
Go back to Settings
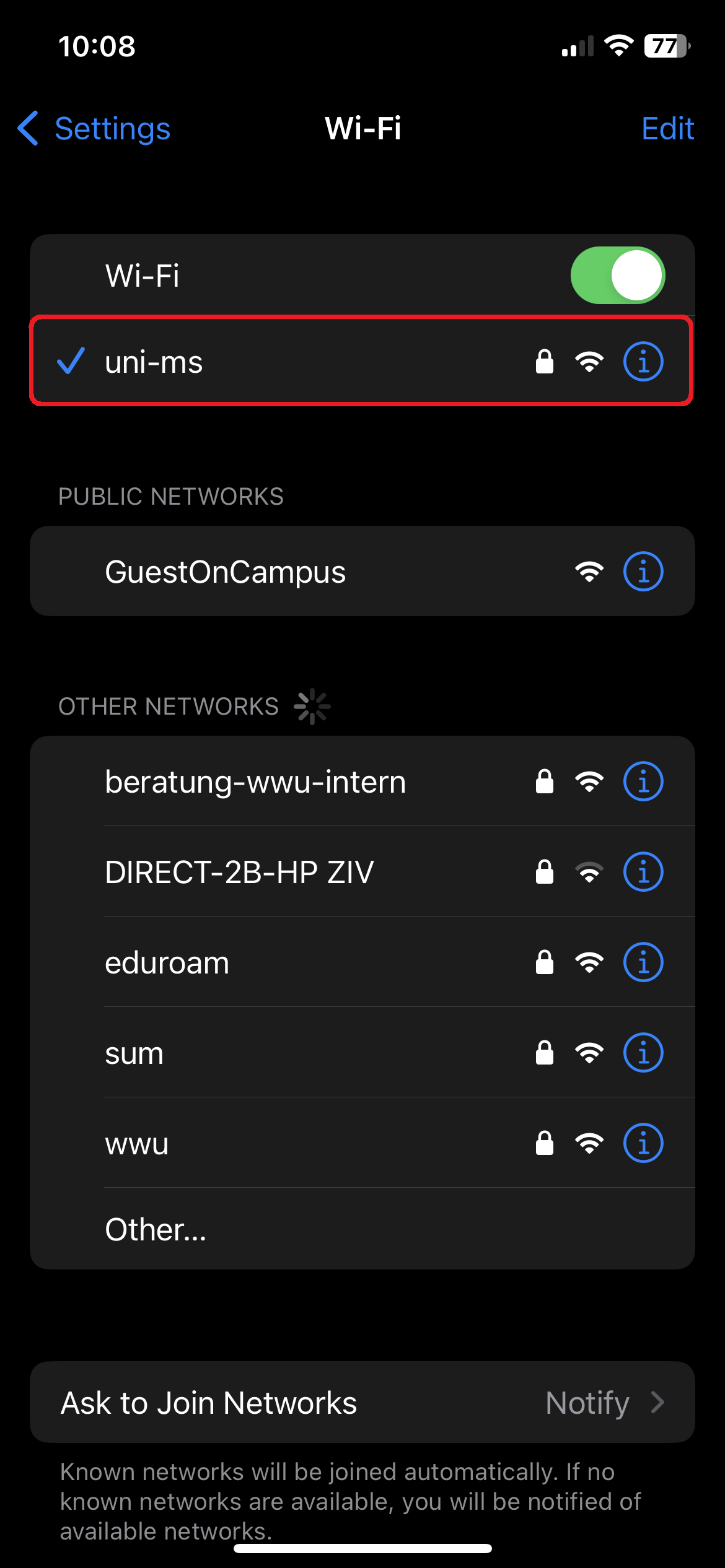(x=94, y=129)
